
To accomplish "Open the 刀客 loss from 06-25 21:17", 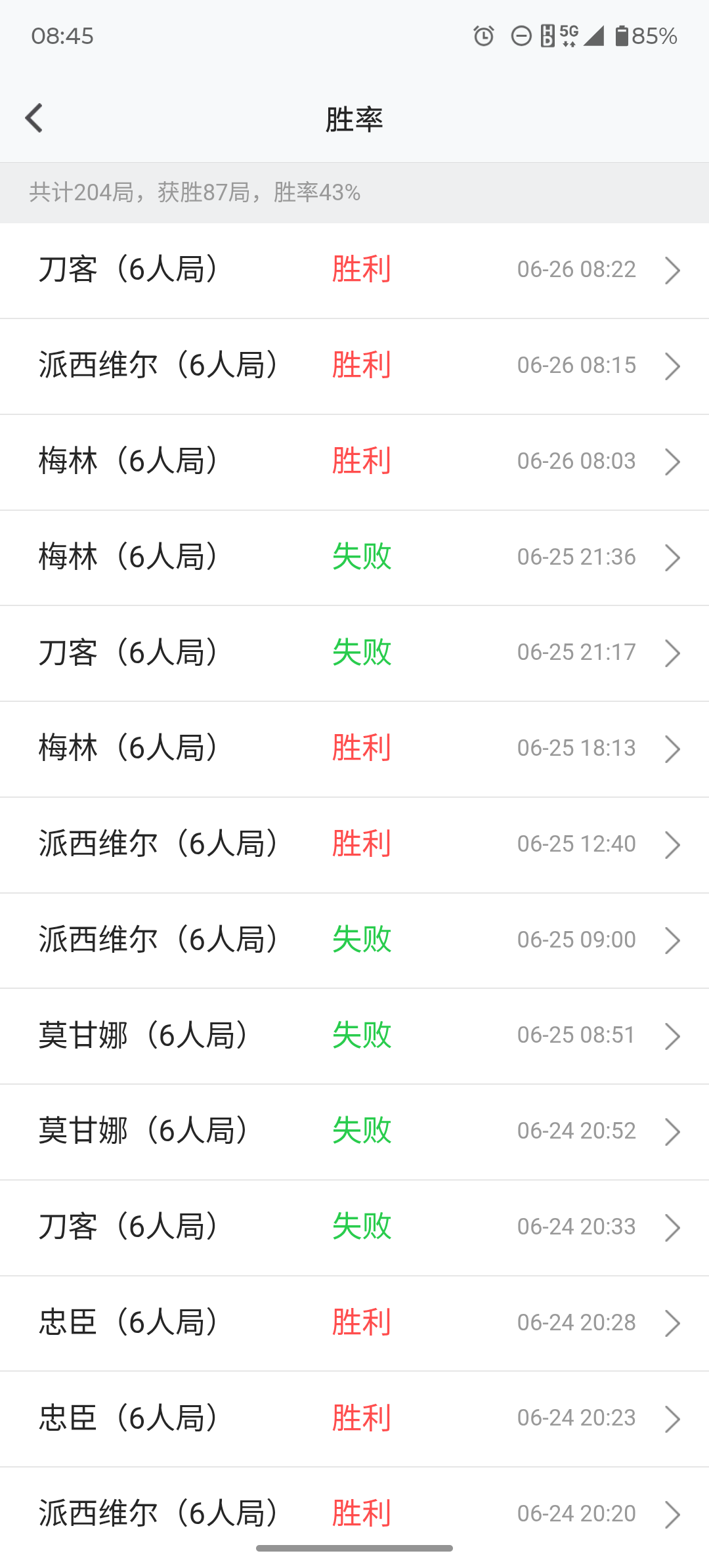I will coord(354,653).
